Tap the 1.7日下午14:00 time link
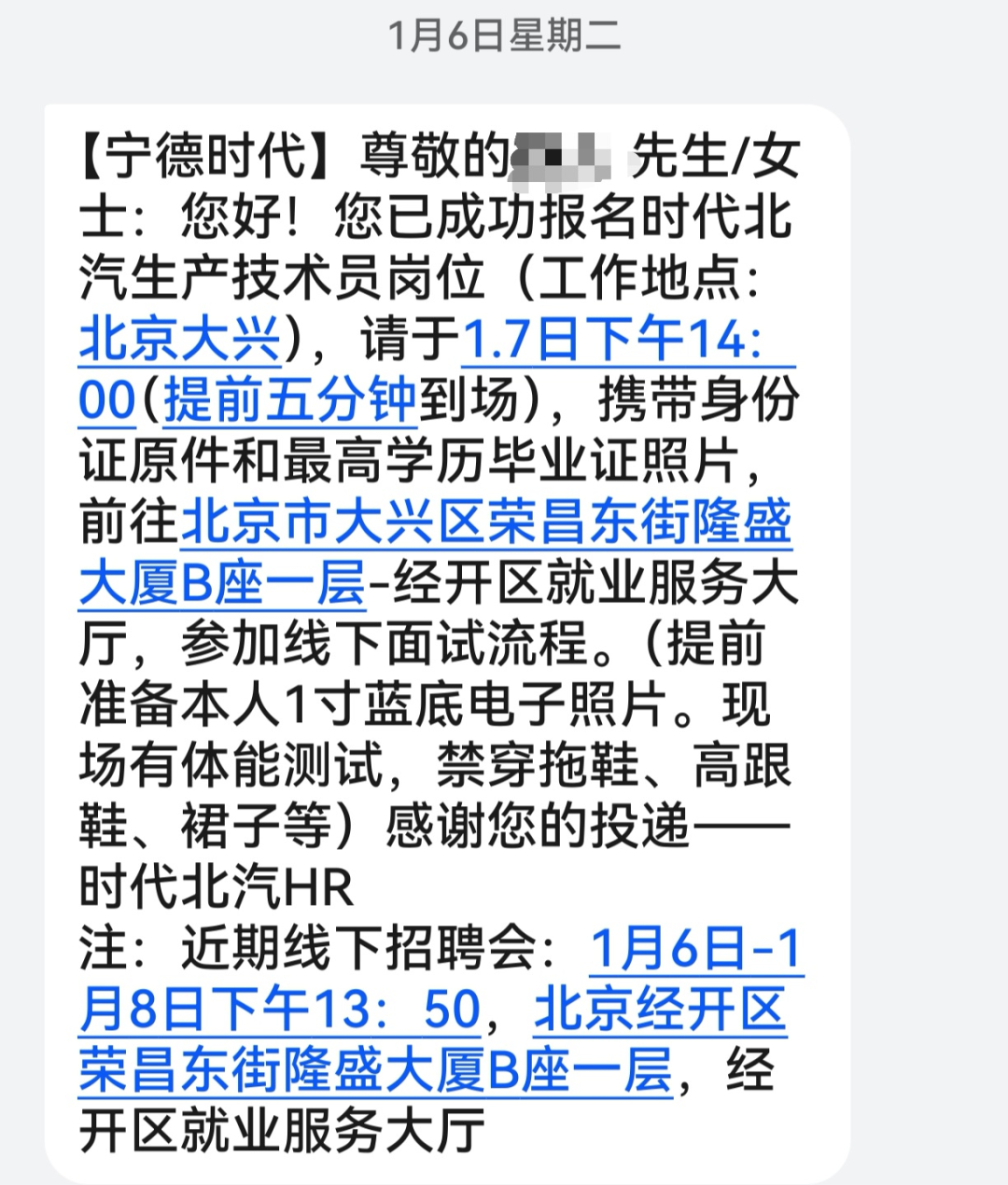The height and width of the screenshot is (1185, 1008). pyautogui.click(x=627, y=338)
